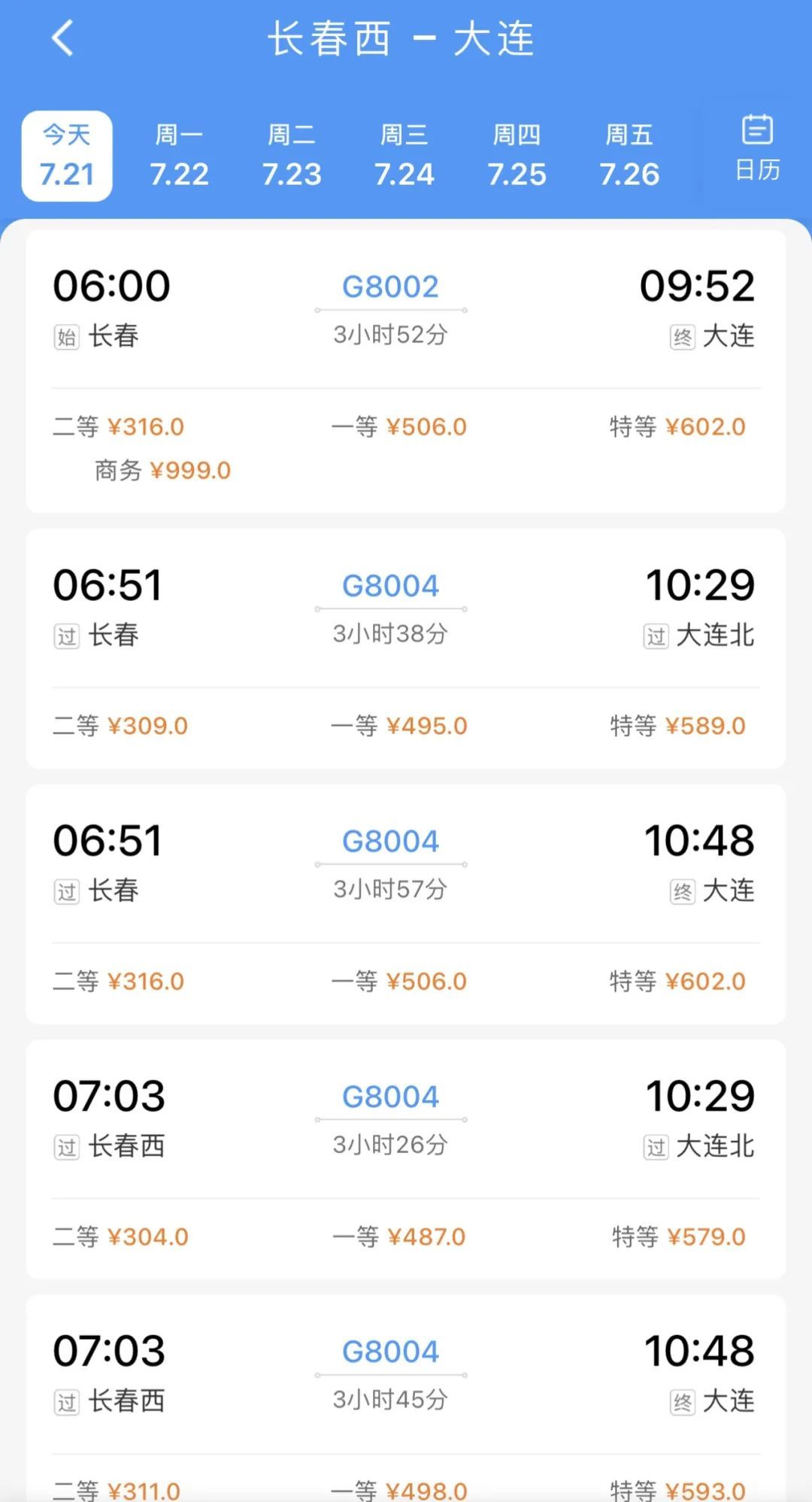The width and height of the screenshot is (812, 1502).
Task: Select the 今天 7.21 date tab
Action: 66,154
